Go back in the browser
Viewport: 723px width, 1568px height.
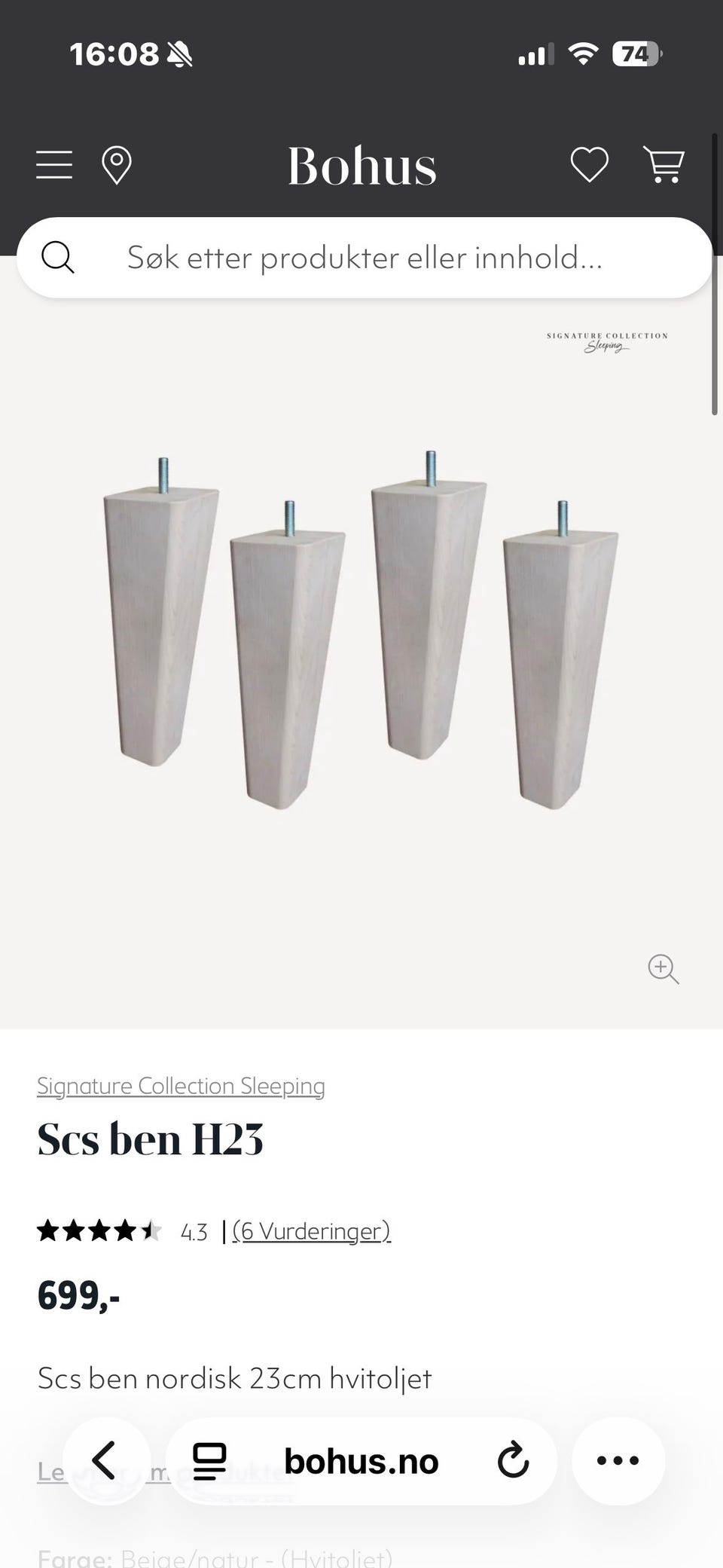(105, 1461)
